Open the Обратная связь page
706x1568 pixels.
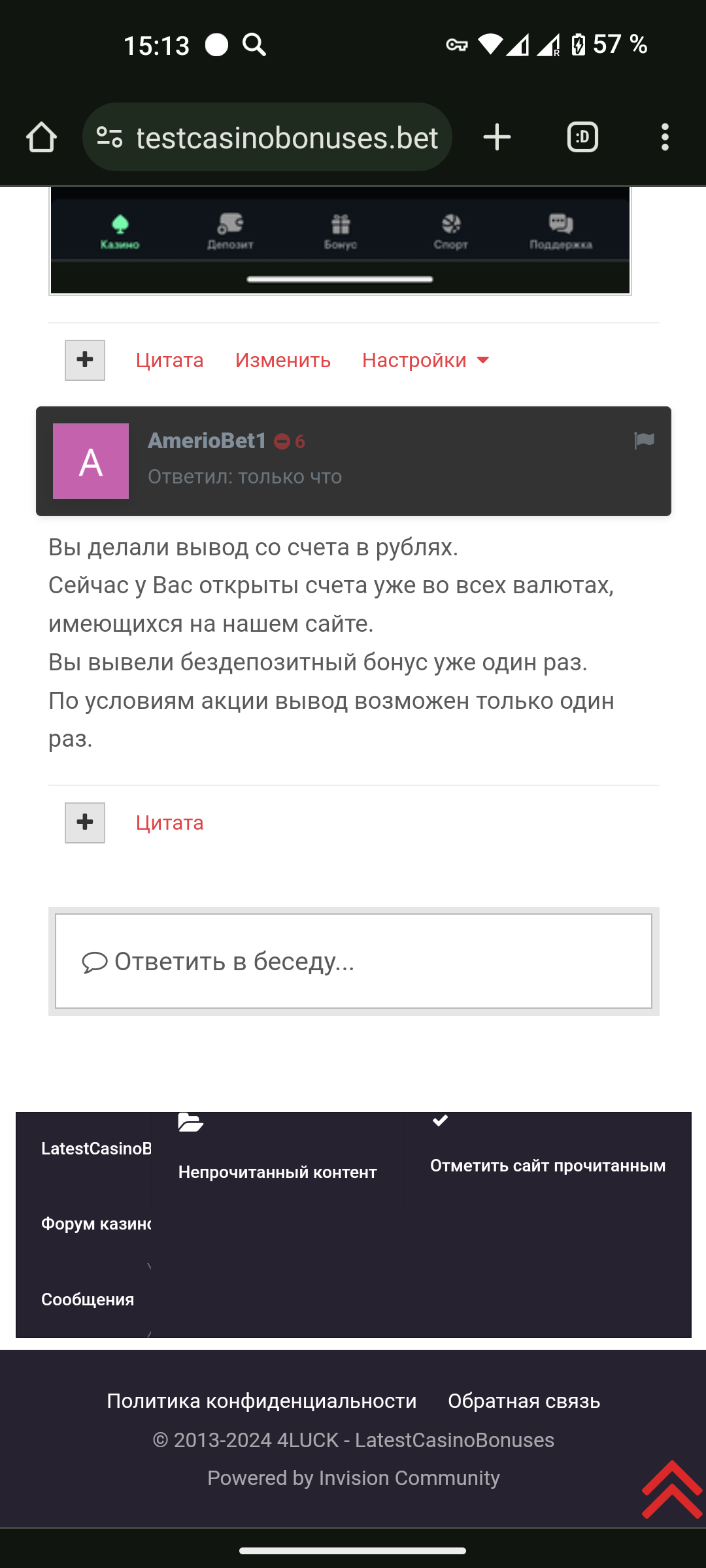pyautogui.click(x=524, y=1401)
